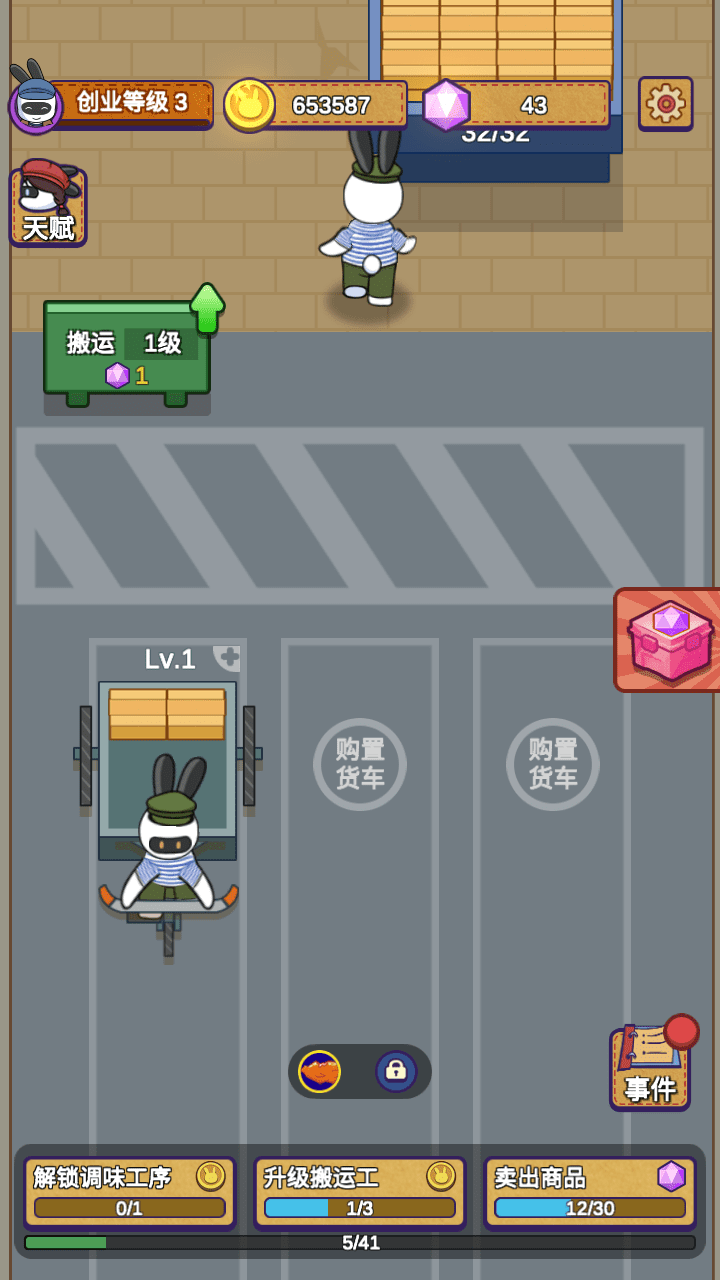This screenshot has height=1280, width=720.
Task: Tap the purple gem balance 43
Action: click(518, 105)
